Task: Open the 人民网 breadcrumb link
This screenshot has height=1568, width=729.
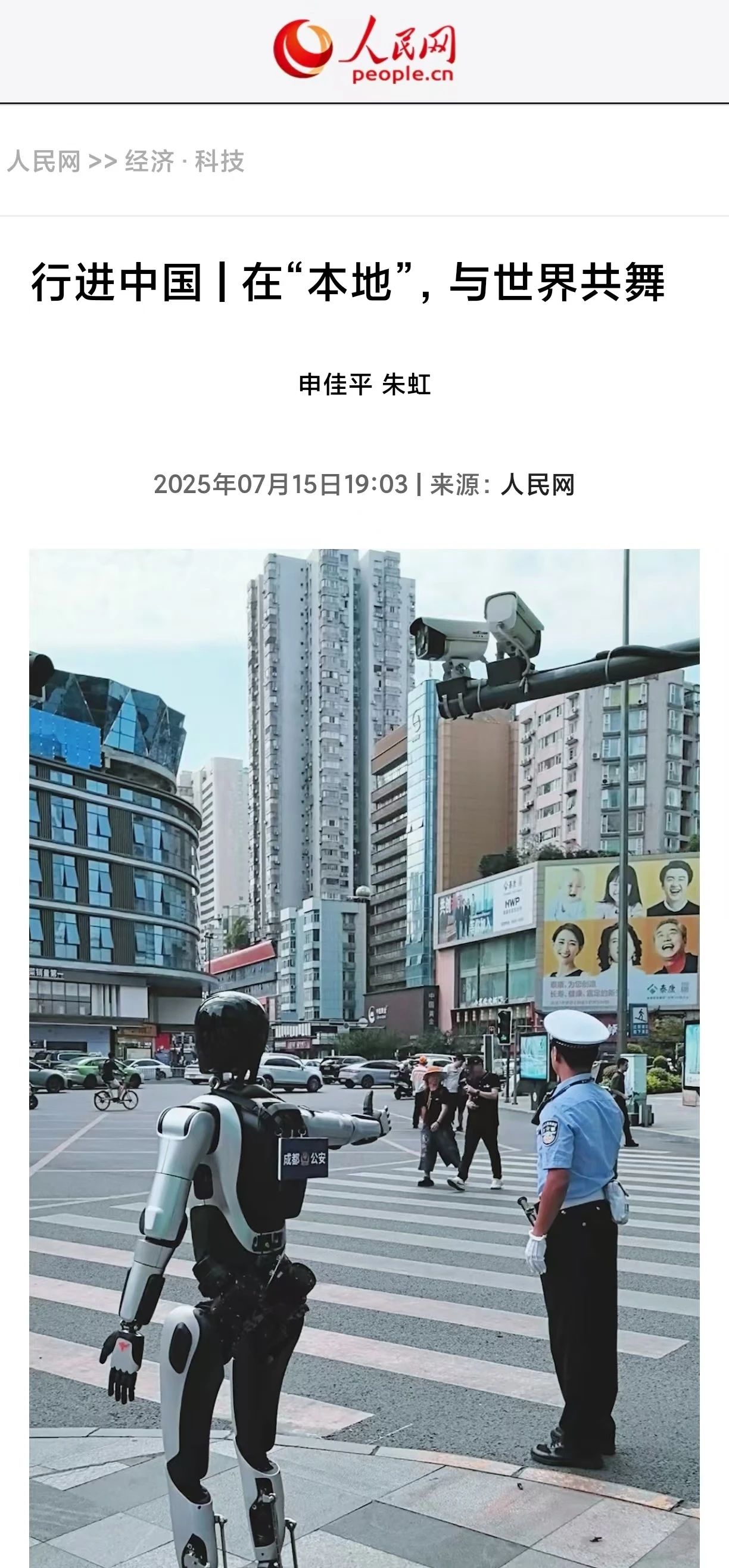Action: [44, 162]
